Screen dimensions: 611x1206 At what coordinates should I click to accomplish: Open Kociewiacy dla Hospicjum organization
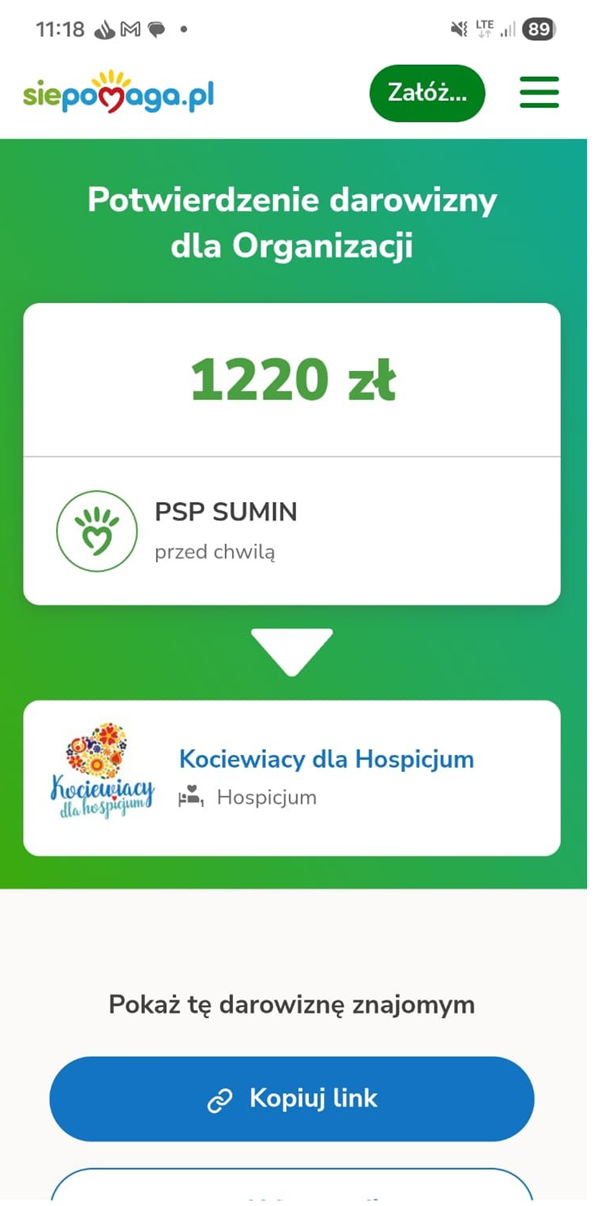pos(326,759)
